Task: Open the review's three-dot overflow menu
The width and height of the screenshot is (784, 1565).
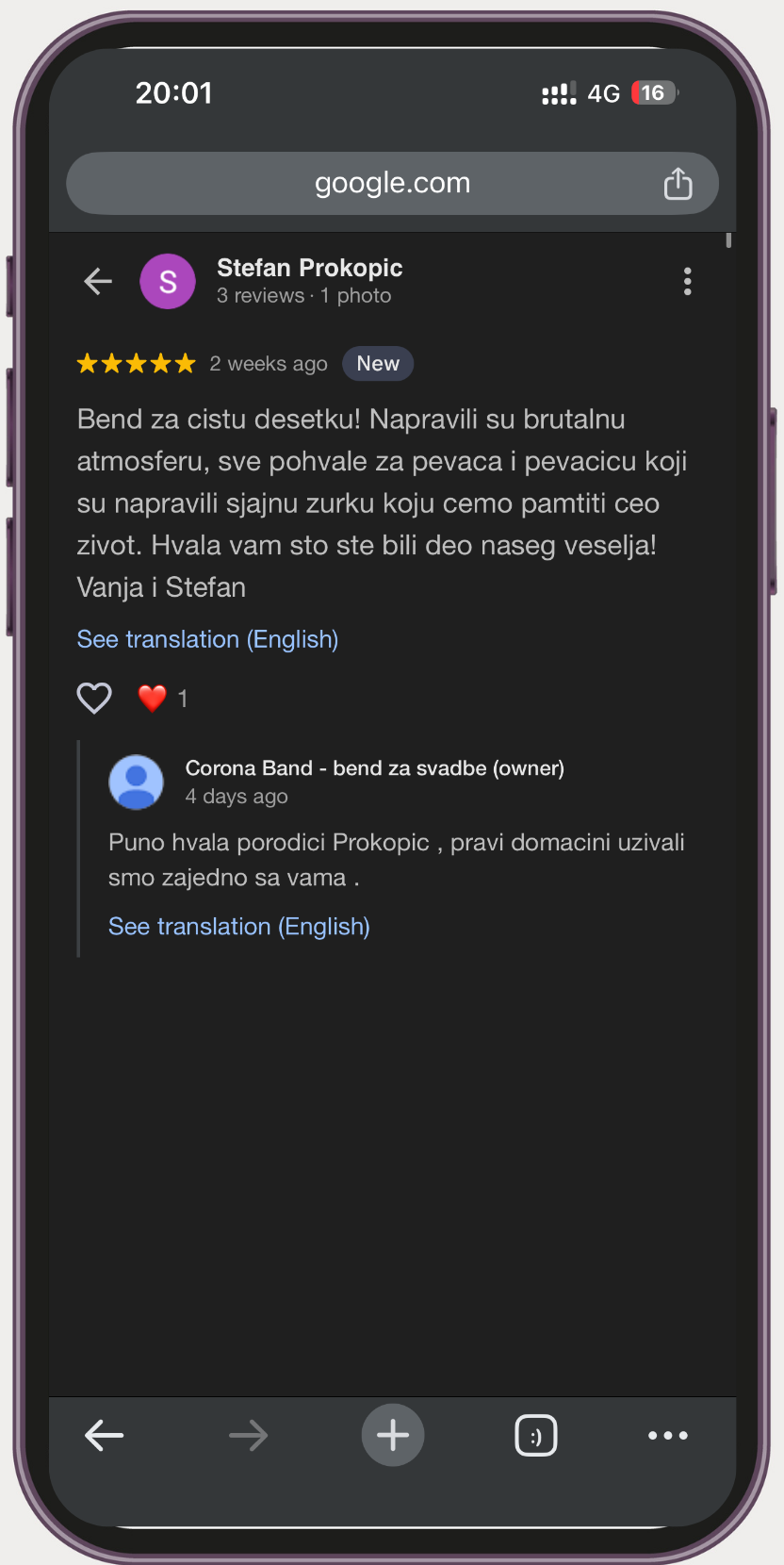Action: 687,281
